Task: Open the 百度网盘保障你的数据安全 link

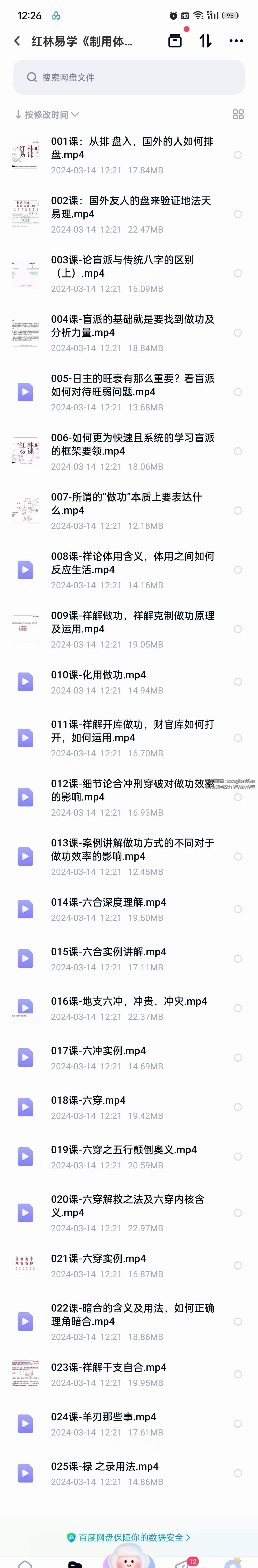Action: click(x=129, y=1538)
